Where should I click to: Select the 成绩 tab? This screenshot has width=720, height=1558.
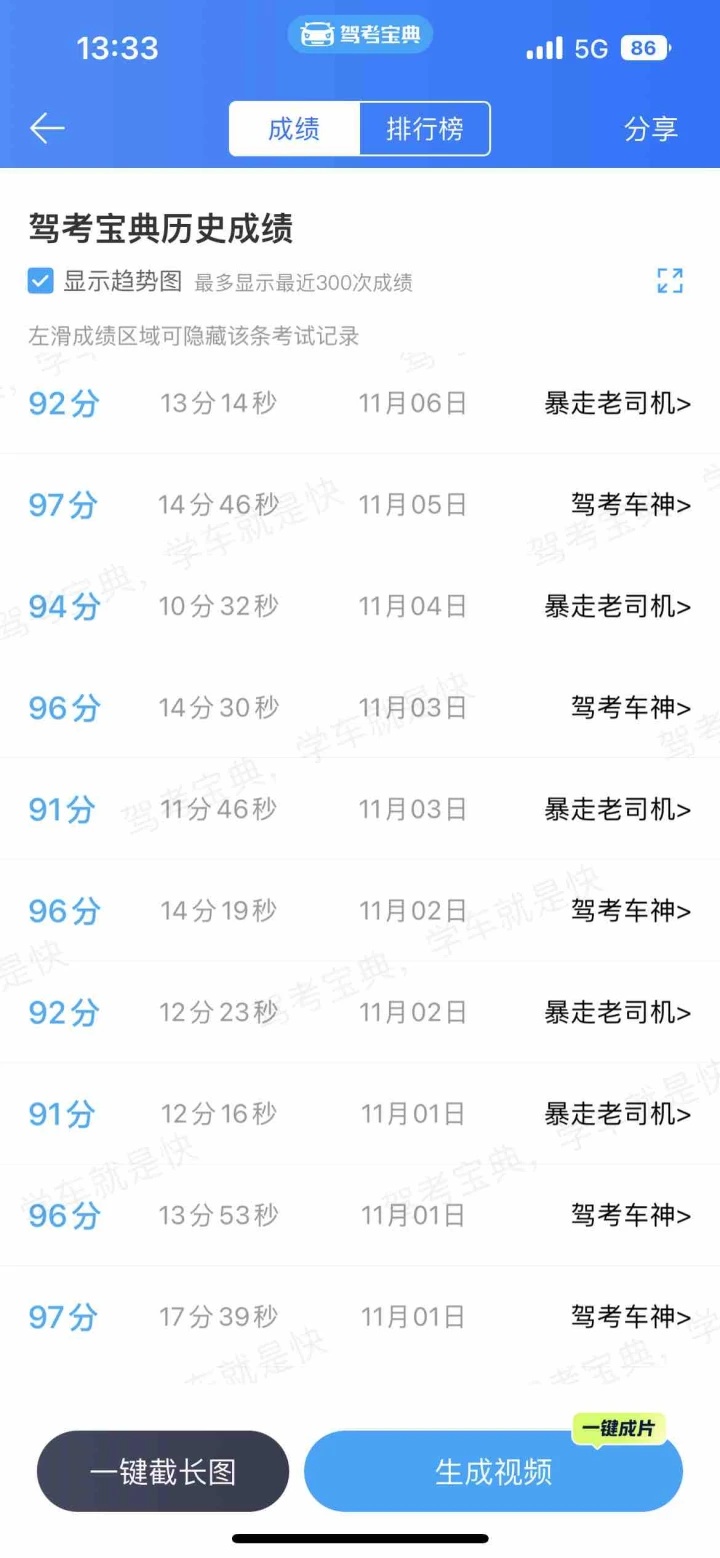(294, 129)
